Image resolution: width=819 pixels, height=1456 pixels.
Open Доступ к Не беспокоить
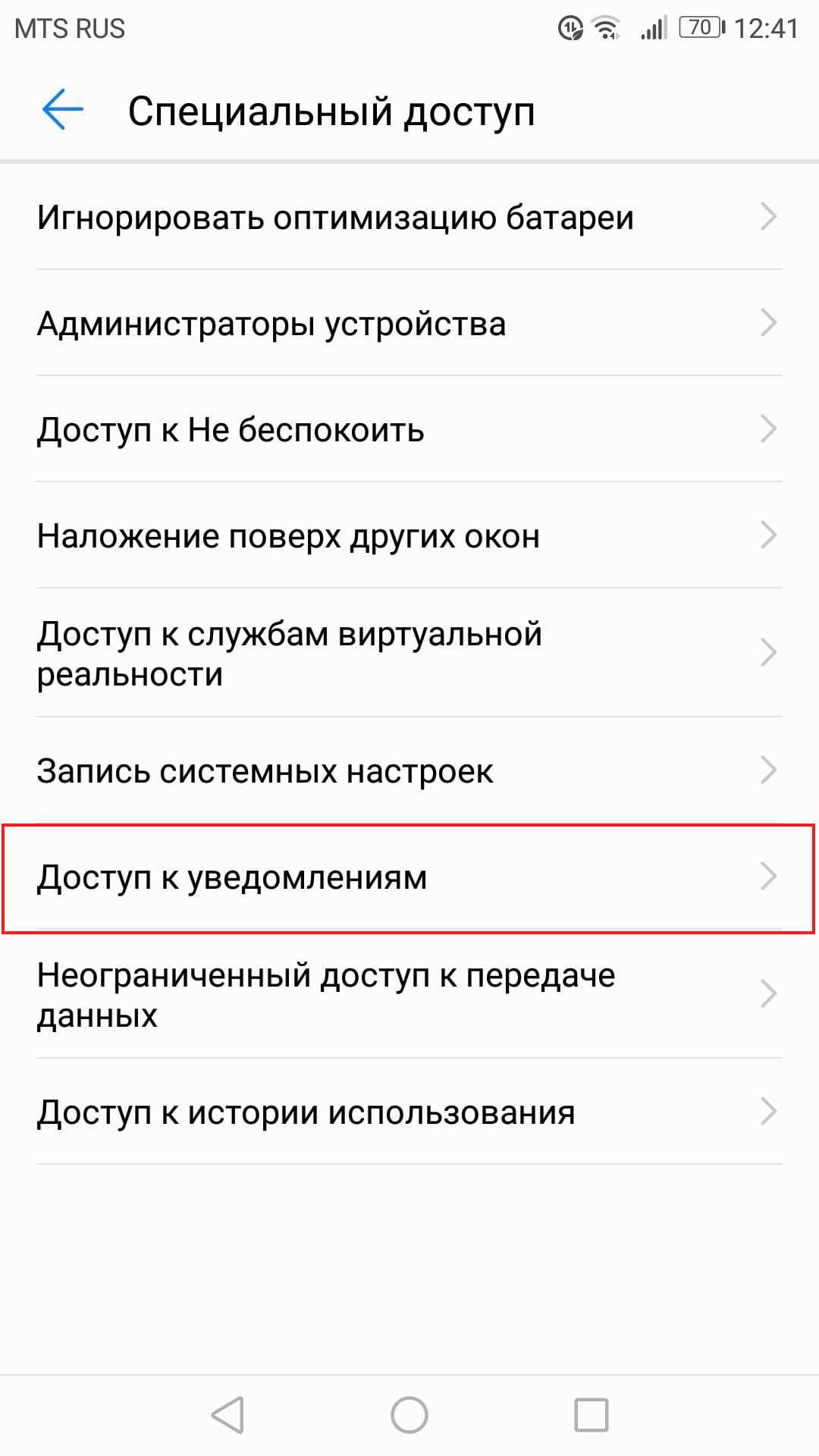tap(409, 430)
